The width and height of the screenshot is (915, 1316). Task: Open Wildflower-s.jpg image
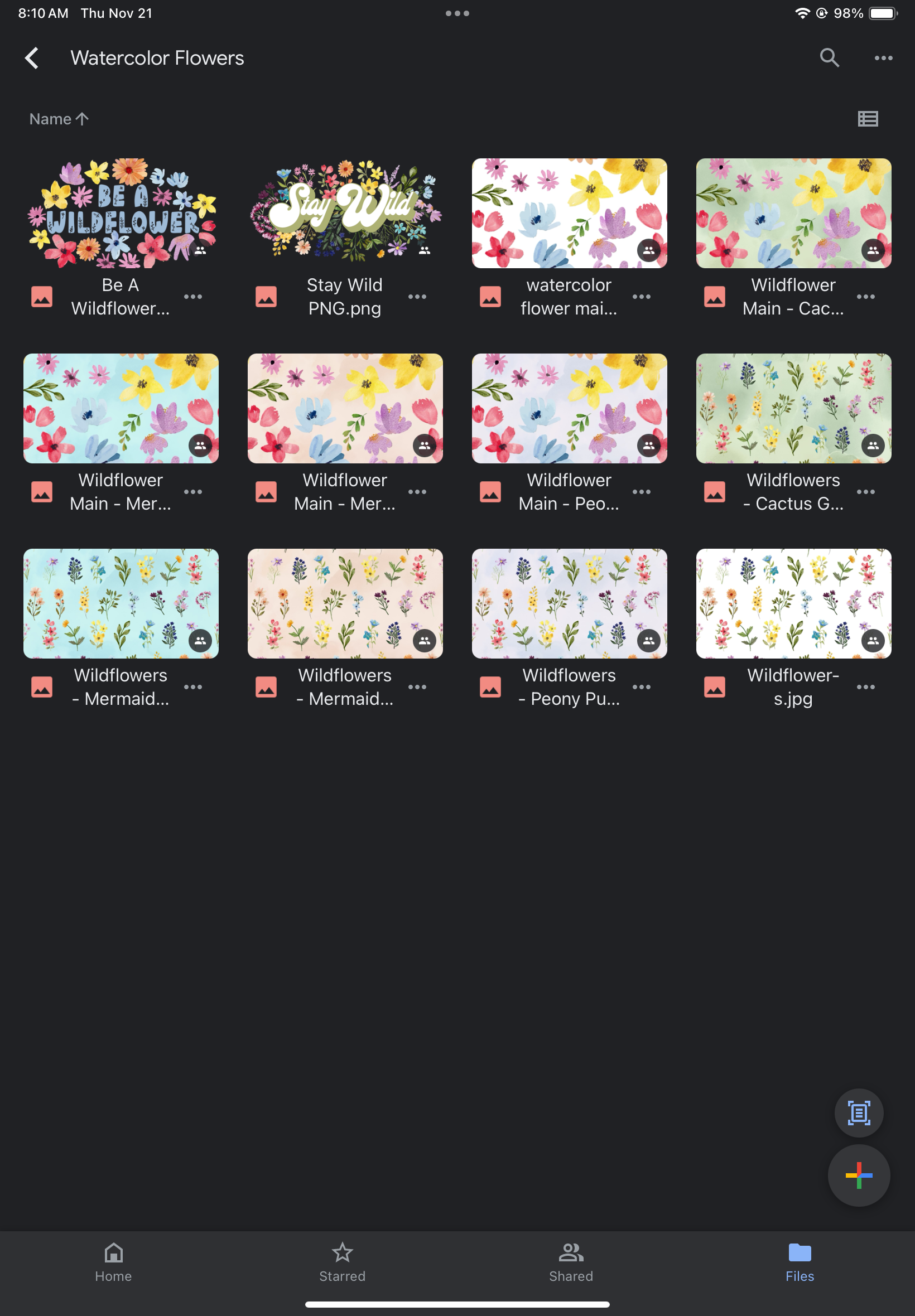pyautogui.click(x=793, y=603)
